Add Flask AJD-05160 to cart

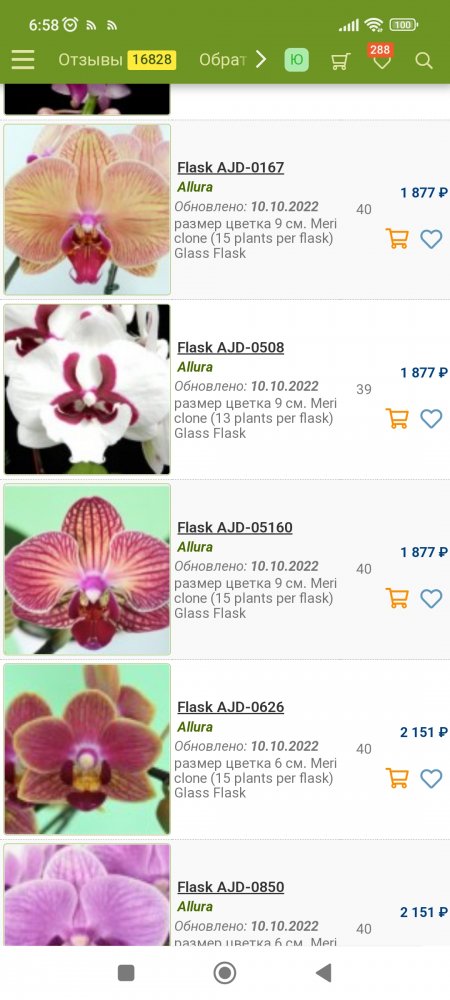[397, 598]
